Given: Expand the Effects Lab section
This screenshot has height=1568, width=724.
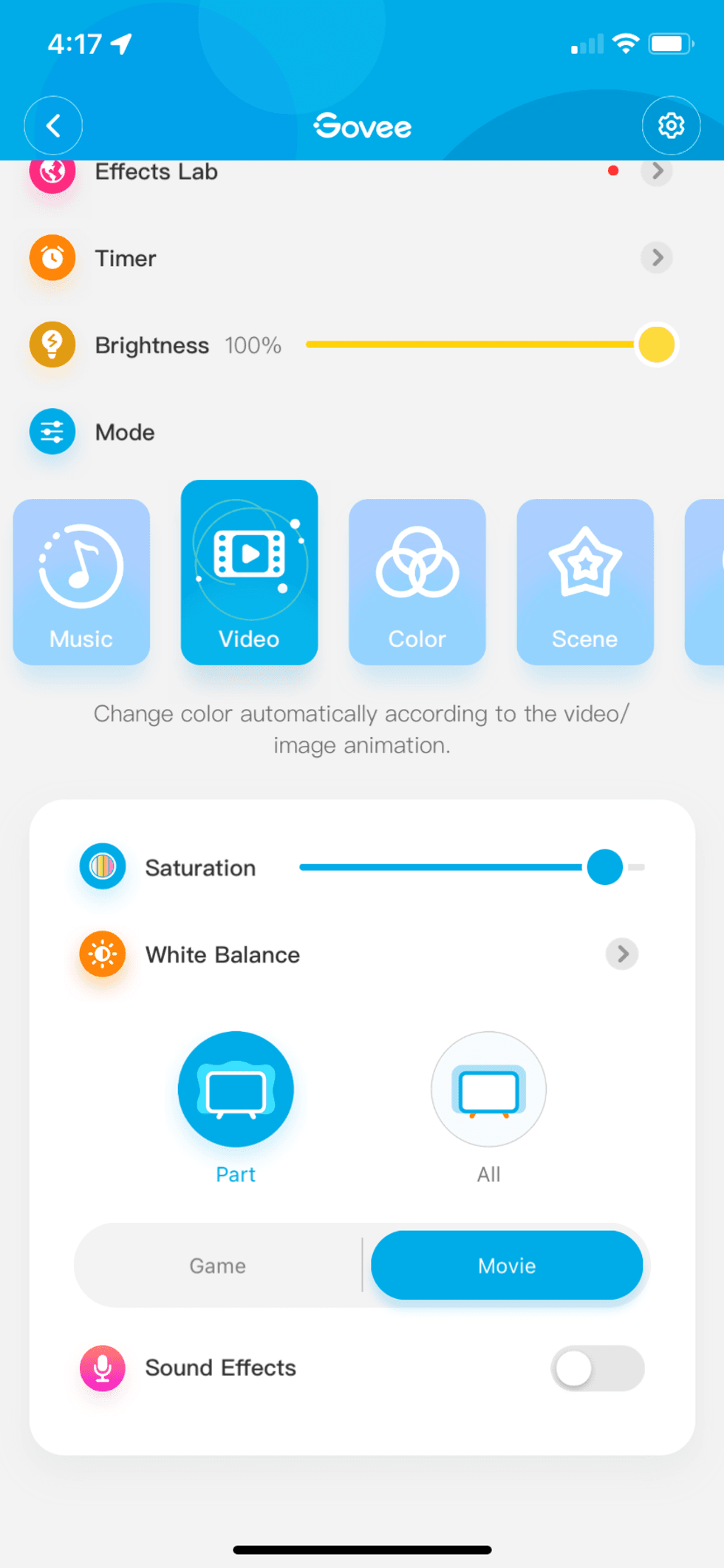Looking at the screenshot, I should 656,172.
